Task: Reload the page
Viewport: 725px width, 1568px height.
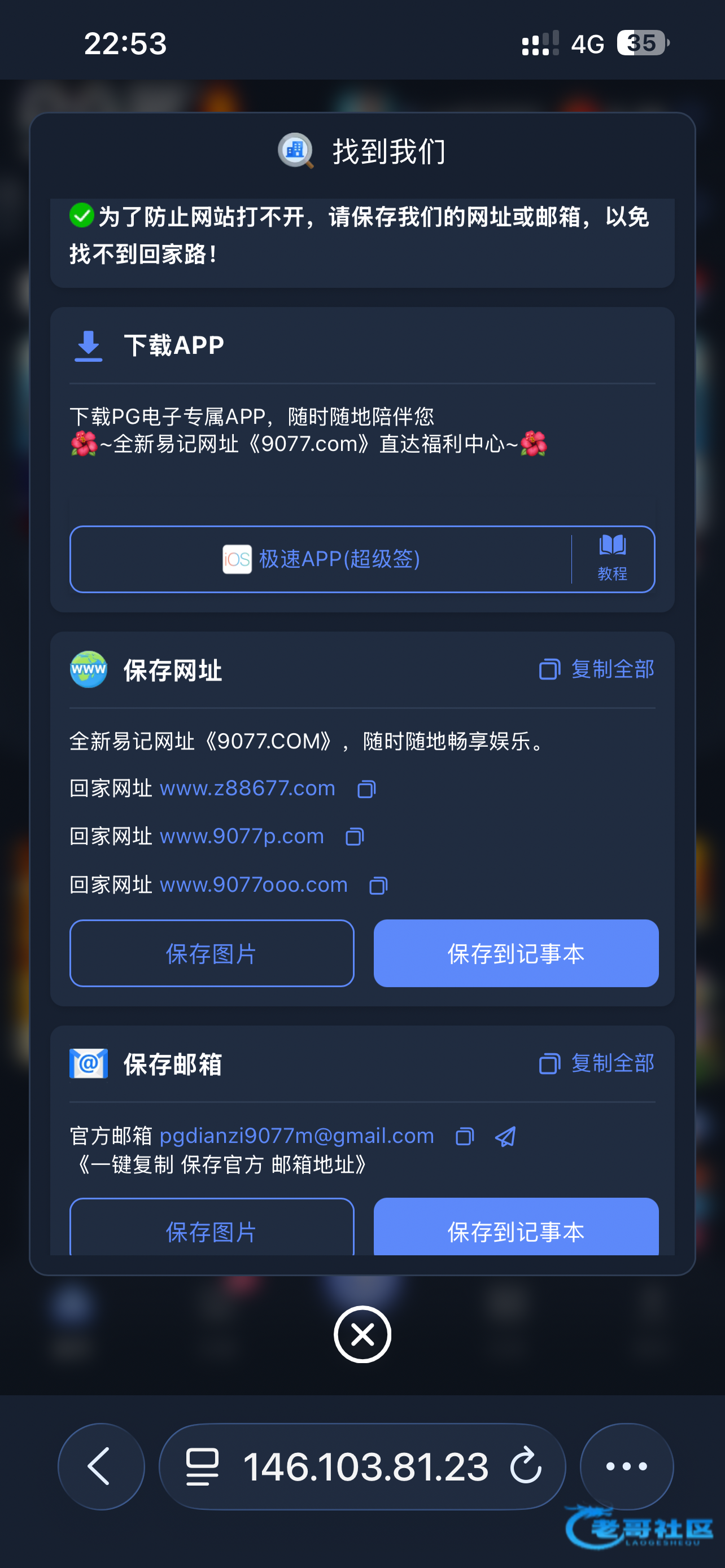Action: click(x=526, y=1466)
